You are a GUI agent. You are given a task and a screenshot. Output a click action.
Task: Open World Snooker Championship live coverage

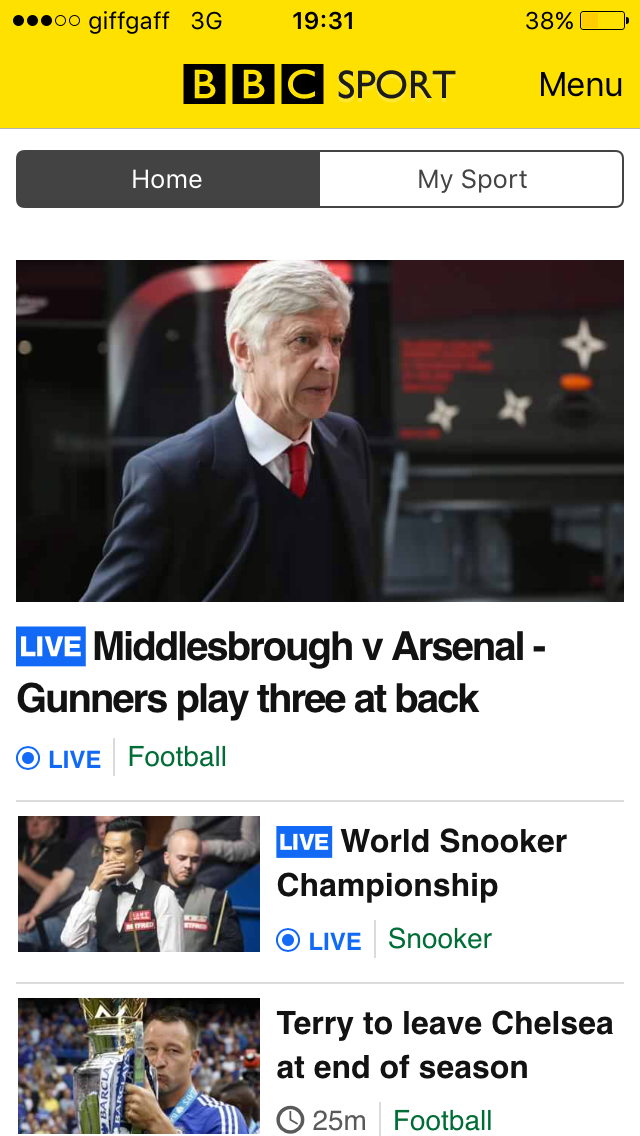[422, 863]
